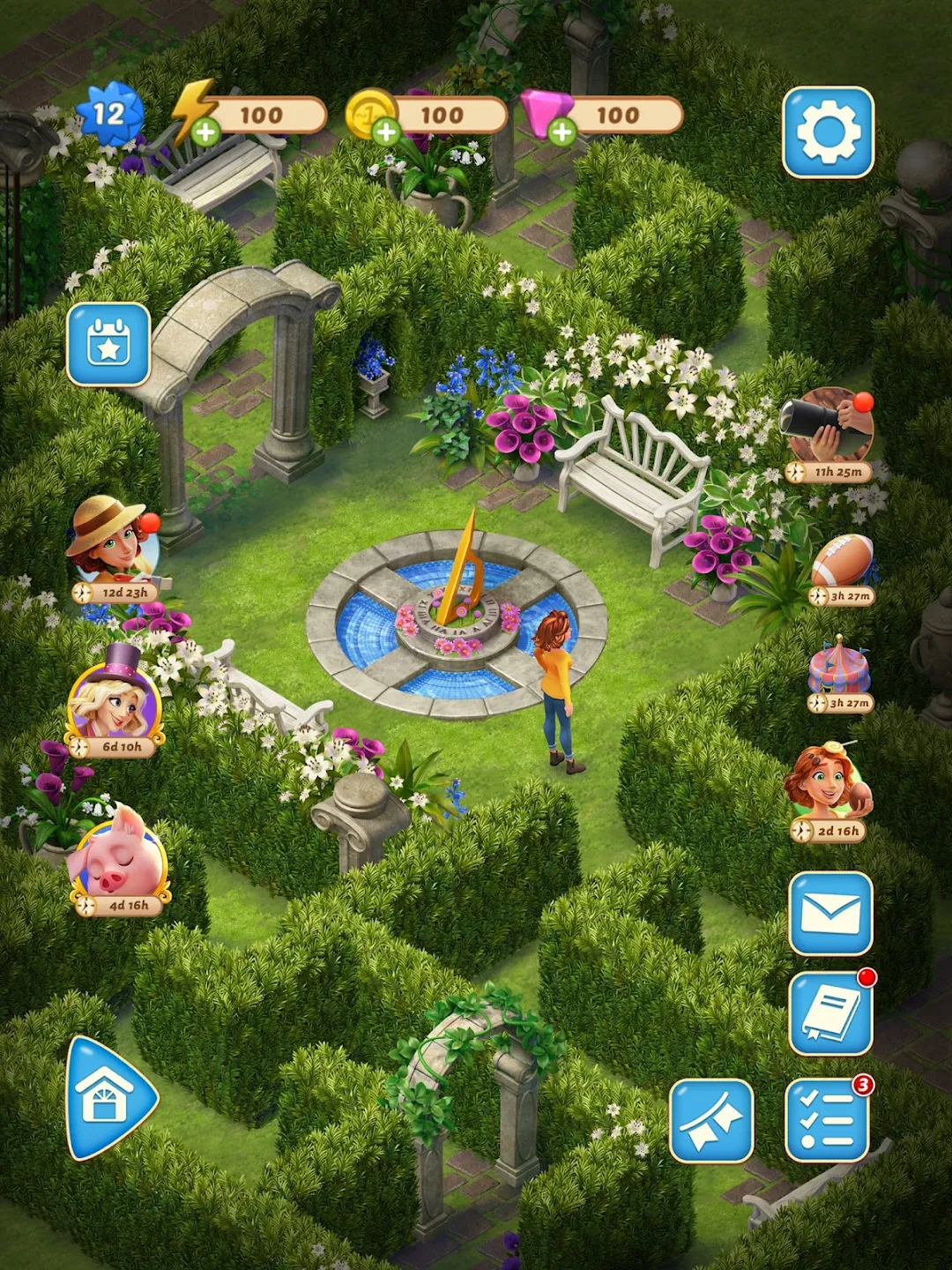This screenshot has height=1270, width=952.
Task: Open the calendar events button
Action: point(108,345)
